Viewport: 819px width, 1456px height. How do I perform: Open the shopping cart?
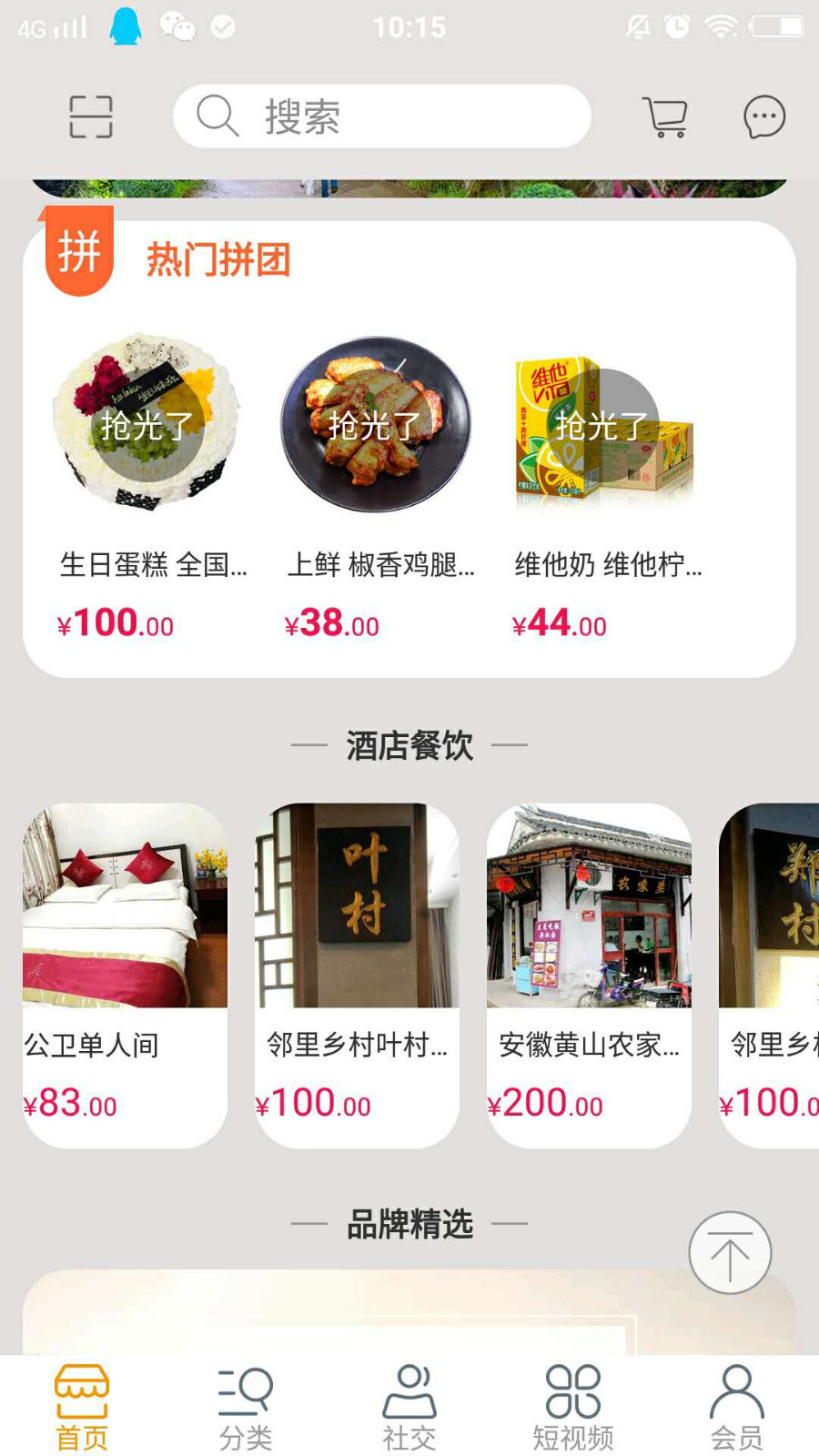[x=665, y=116]
